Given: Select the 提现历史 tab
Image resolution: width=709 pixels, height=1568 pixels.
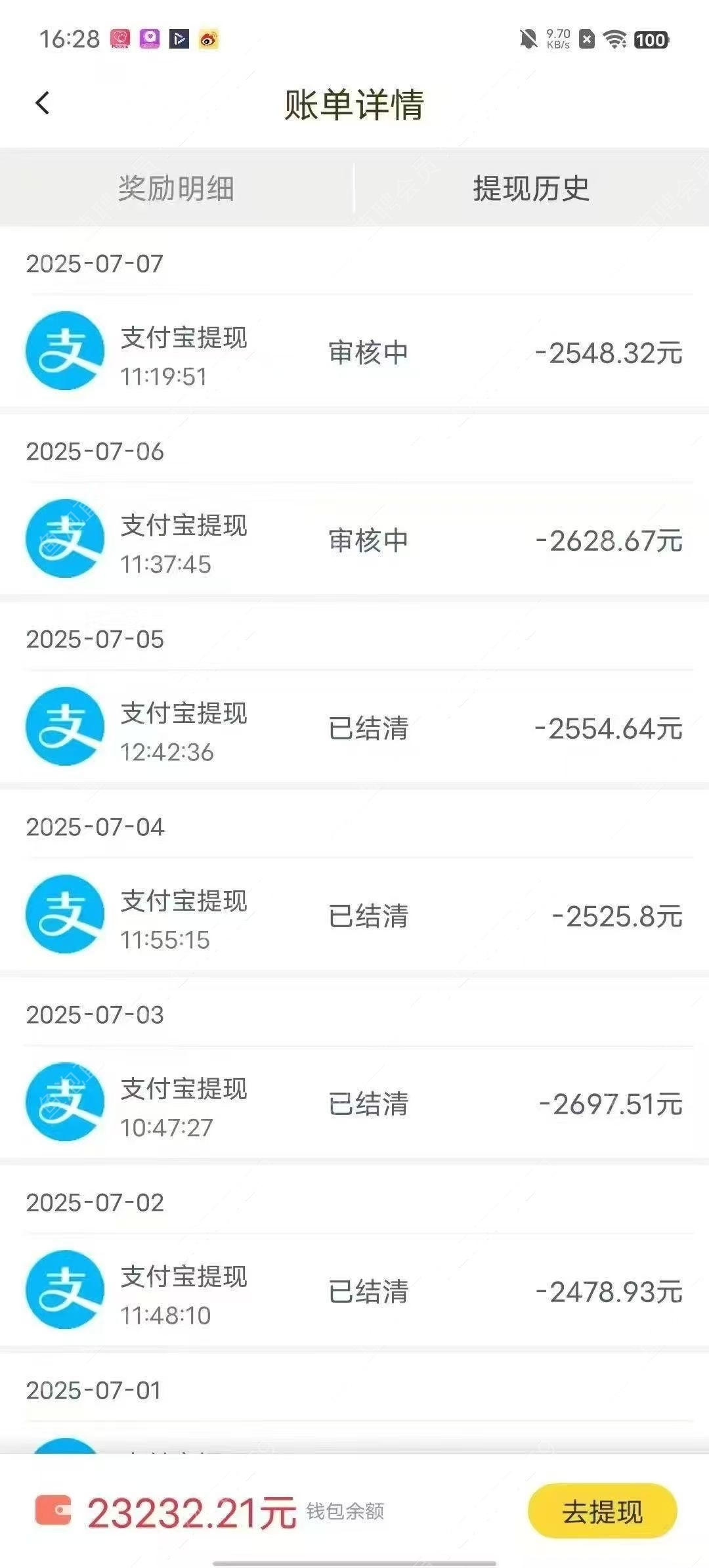Looking at the screenshot, I should pyautogui.click(x=532, y=188).
